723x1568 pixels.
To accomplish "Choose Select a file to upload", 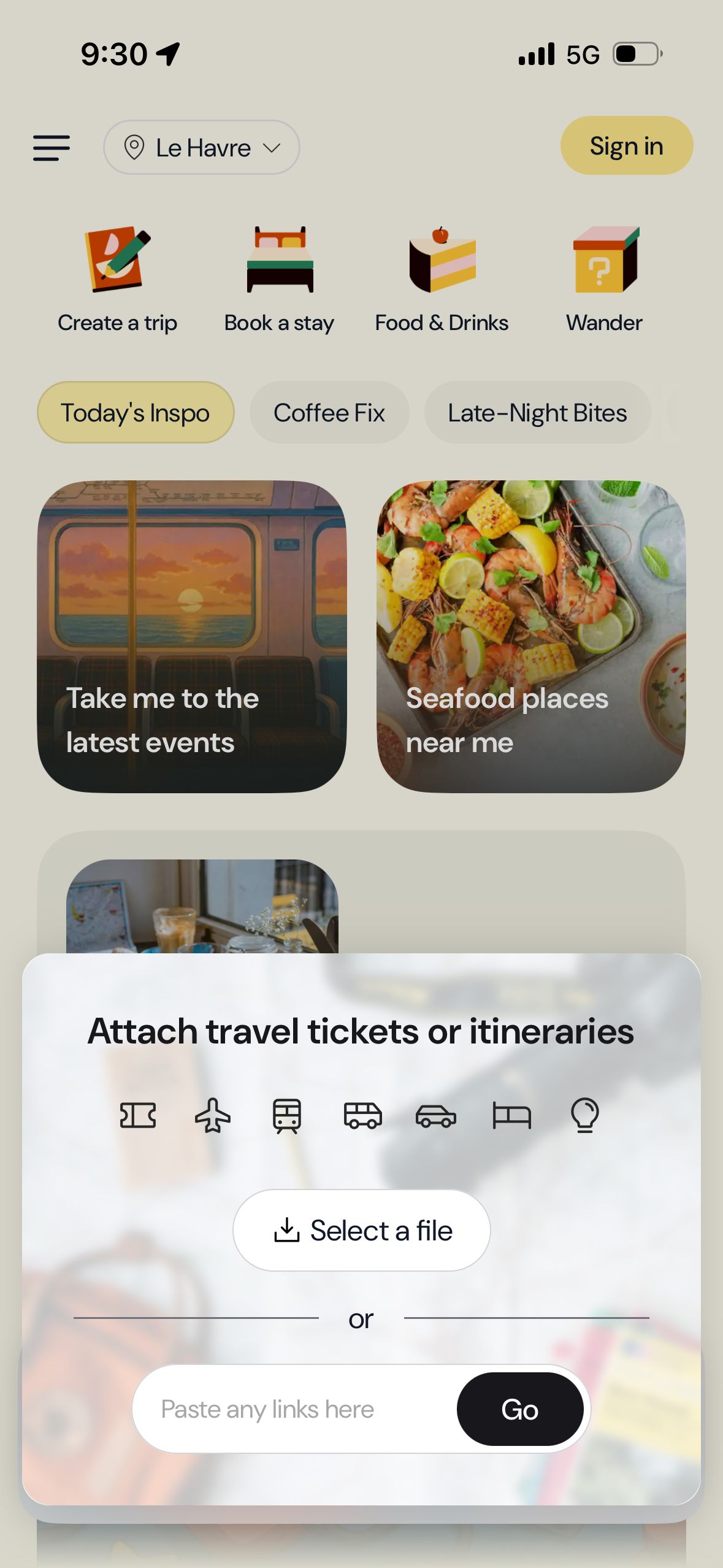I will coord(362,1230).
